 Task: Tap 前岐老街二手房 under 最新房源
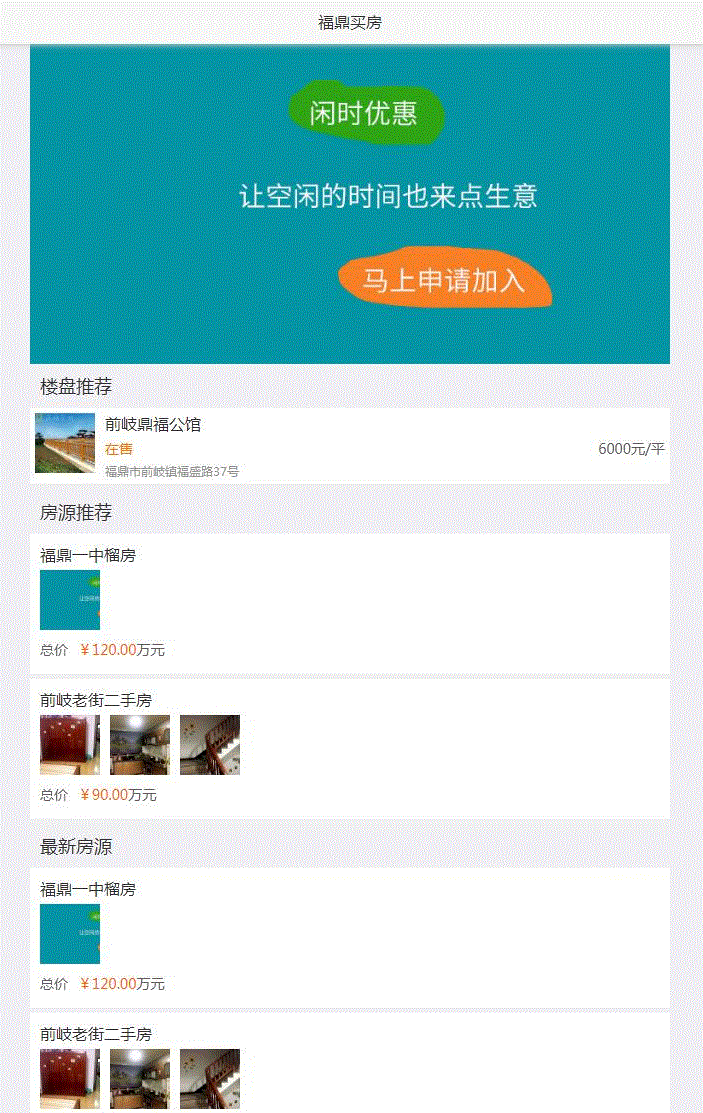click(96, 1034)
